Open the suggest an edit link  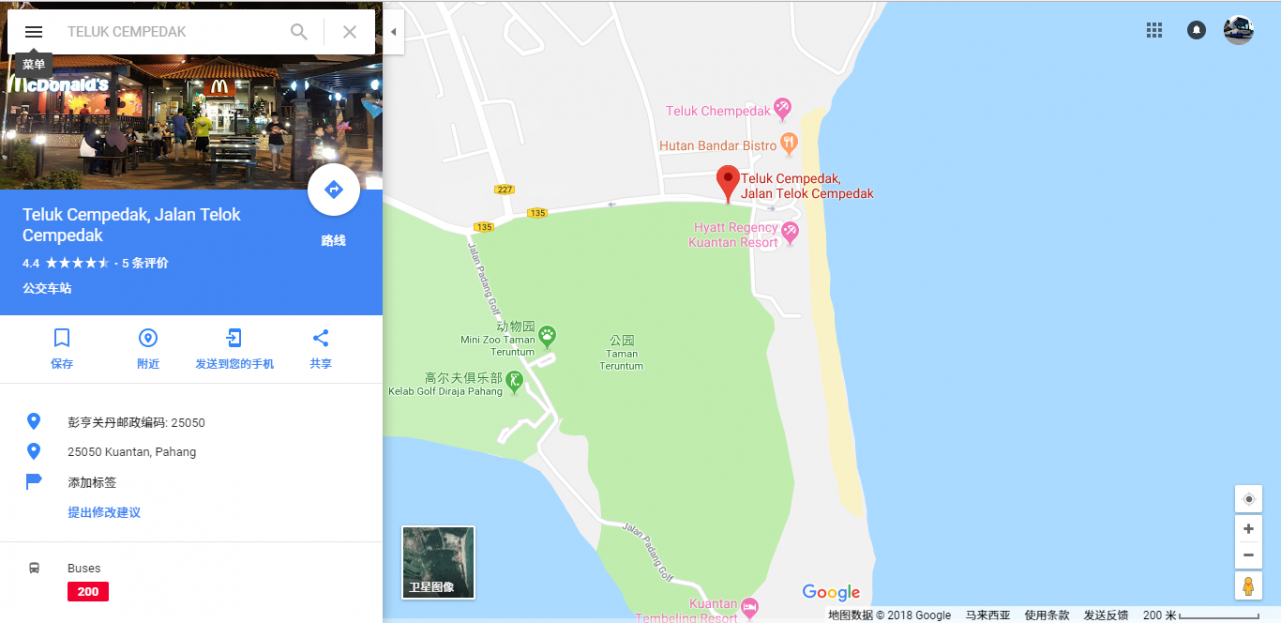pyautogui.click(x=104, y=512)
